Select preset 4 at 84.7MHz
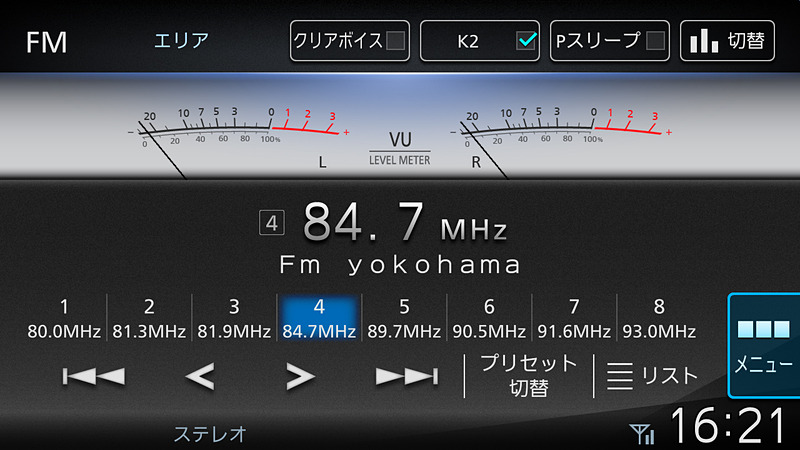 [319, 318]
